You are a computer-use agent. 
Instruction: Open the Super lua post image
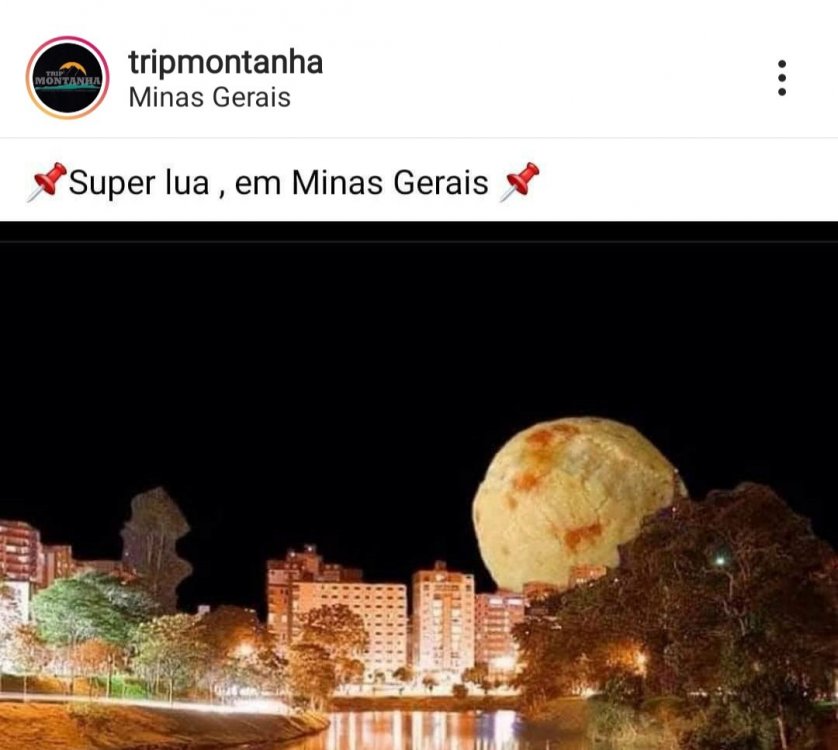pyautogui.click(x=419, y=490)
